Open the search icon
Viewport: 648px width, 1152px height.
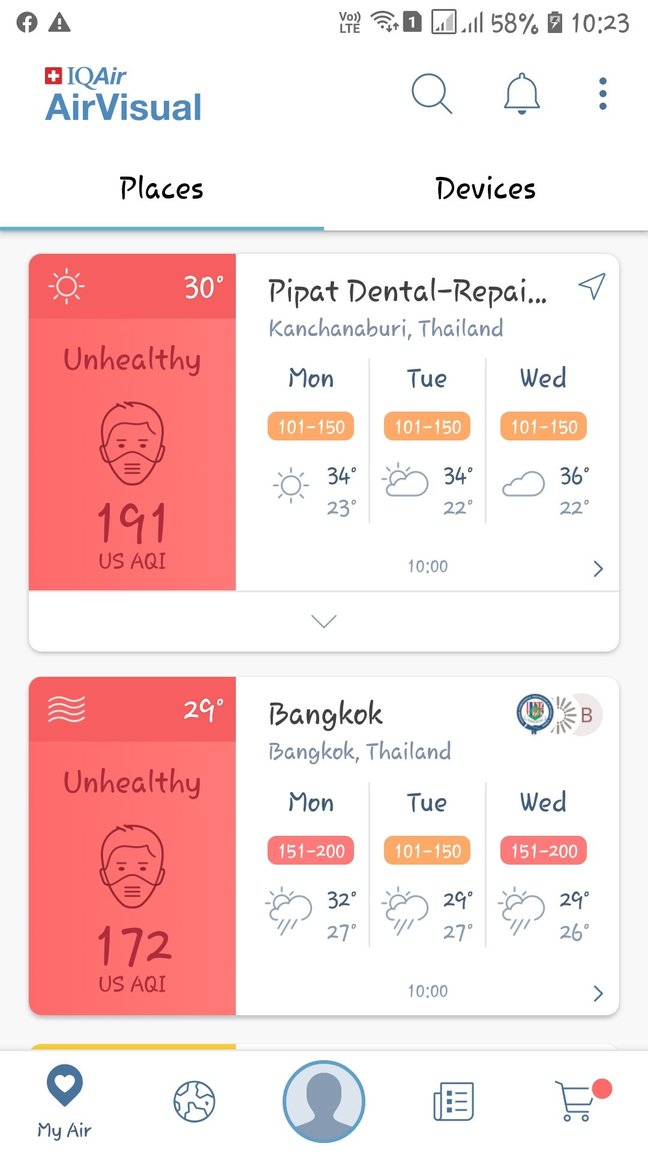[432, 94]
